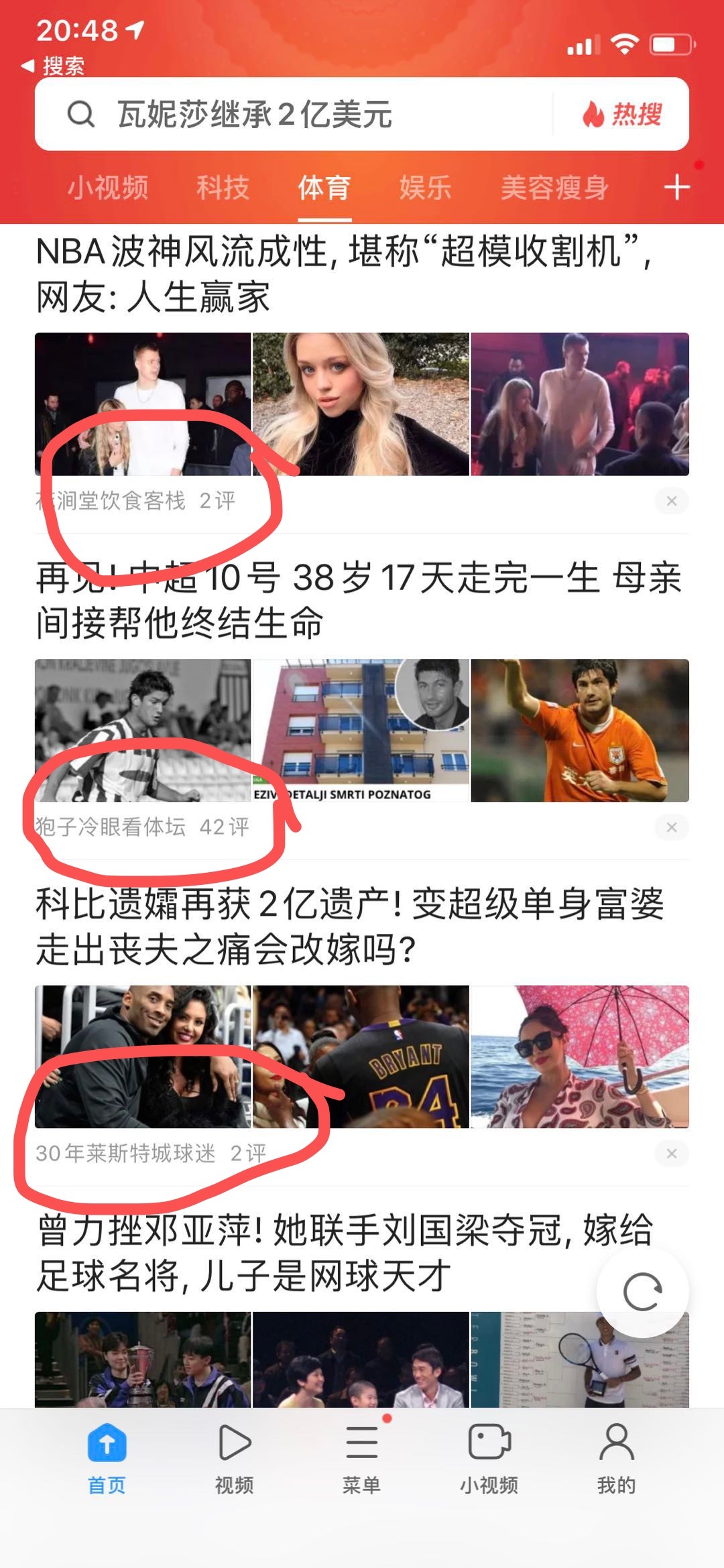This screenshot has width=724, height=1568.
Task: Tap the plus to add channels
Action: (x=677, y=188)
